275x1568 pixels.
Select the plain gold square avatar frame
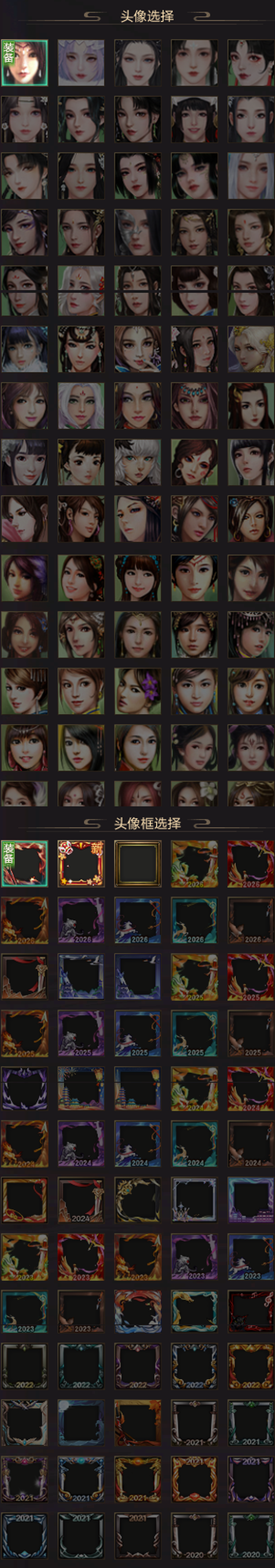[138, 863]
